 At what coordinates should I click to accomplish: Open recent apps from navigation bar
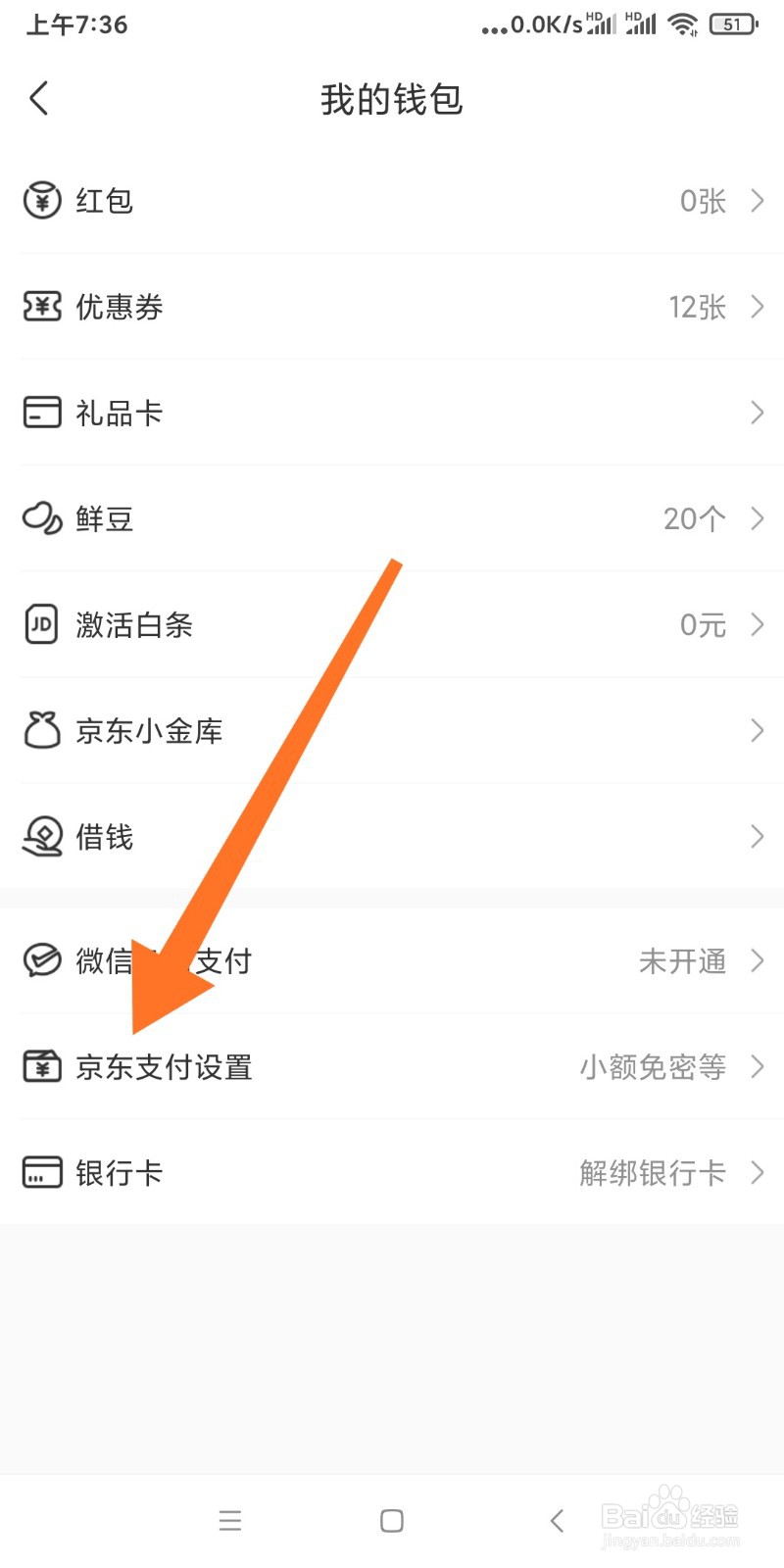(x=230, y=1521)
